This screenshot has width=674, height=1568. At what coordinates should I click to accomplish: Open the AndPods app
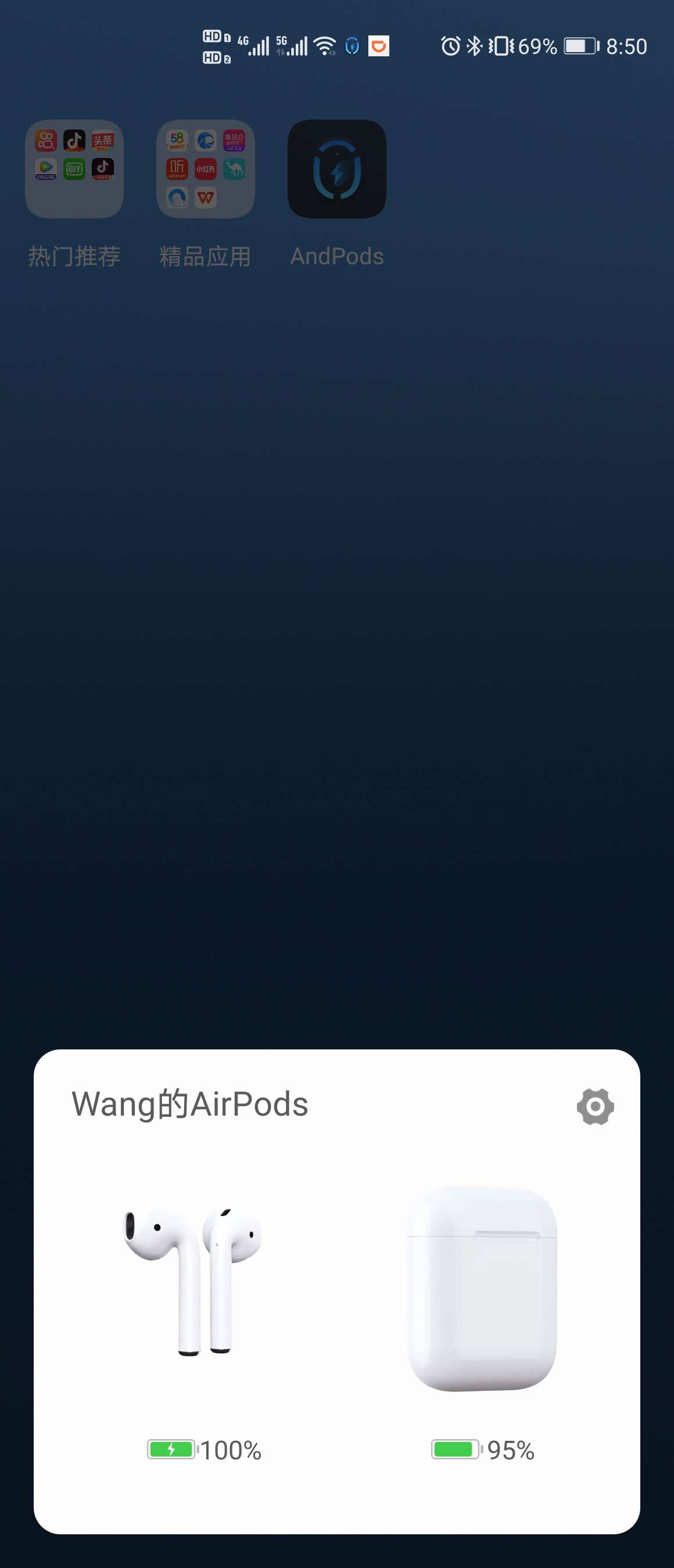tap(336, 169)
